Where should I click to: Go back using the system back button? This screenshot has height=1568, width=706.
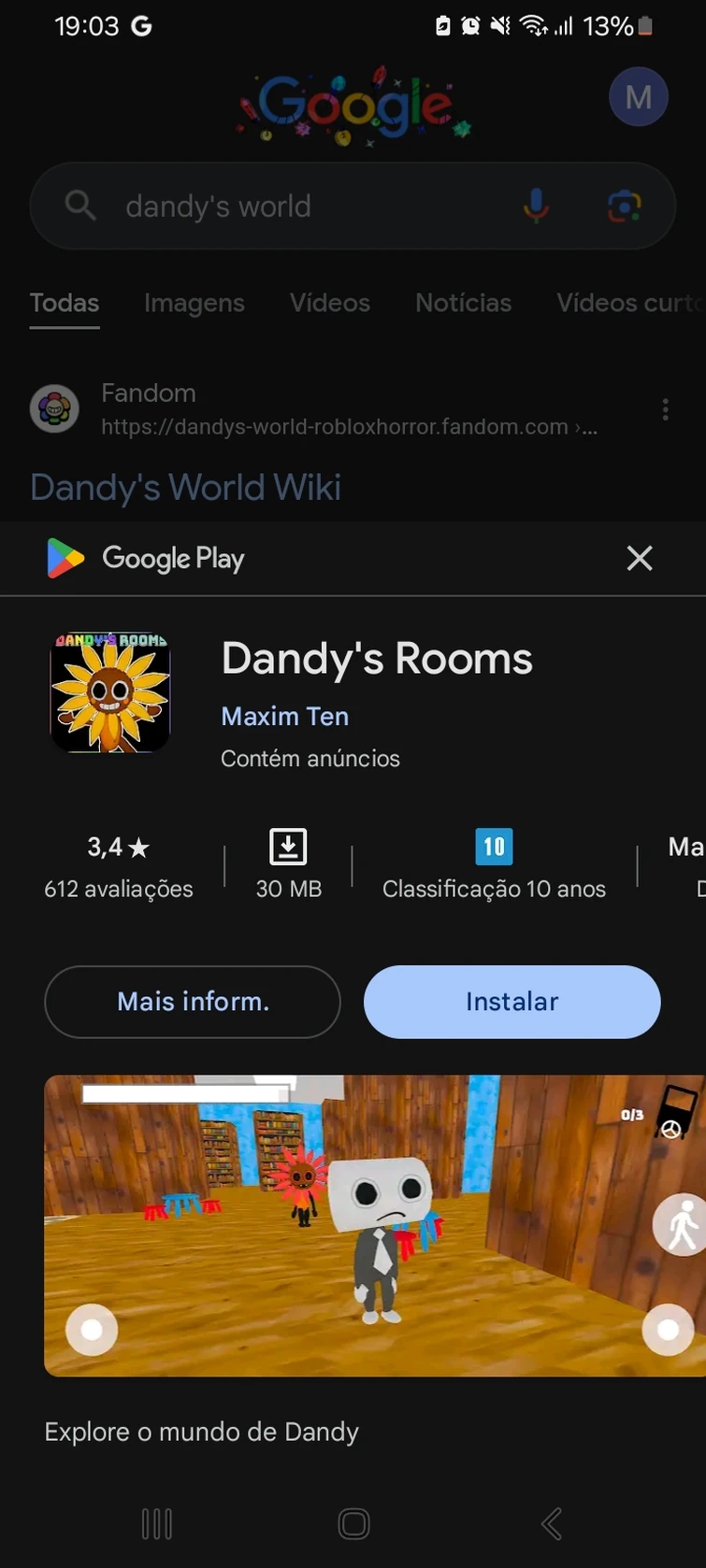(552, 1524)
